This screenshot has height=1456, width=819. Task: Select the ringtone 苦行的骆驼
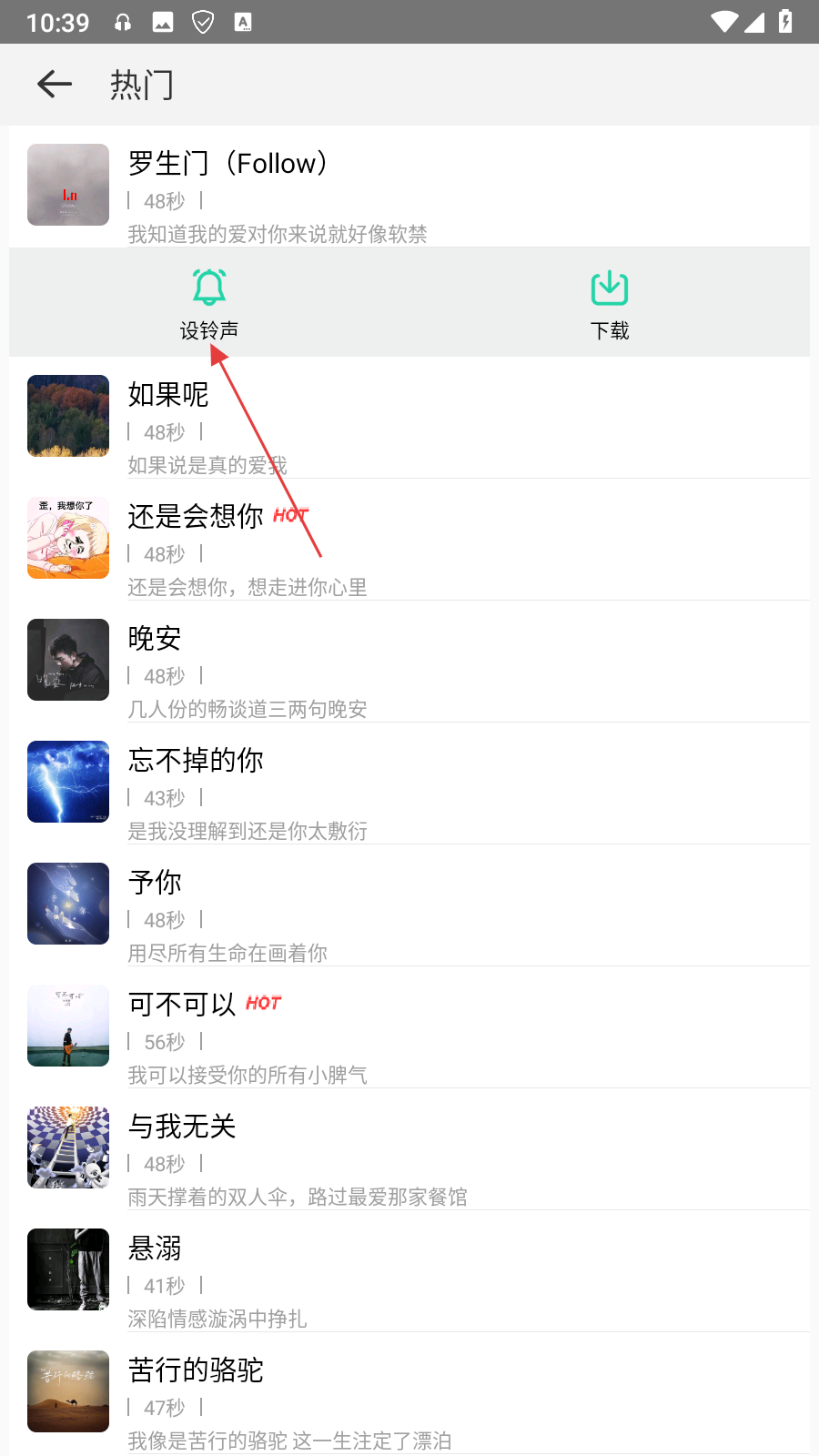tap(196, 1370)
